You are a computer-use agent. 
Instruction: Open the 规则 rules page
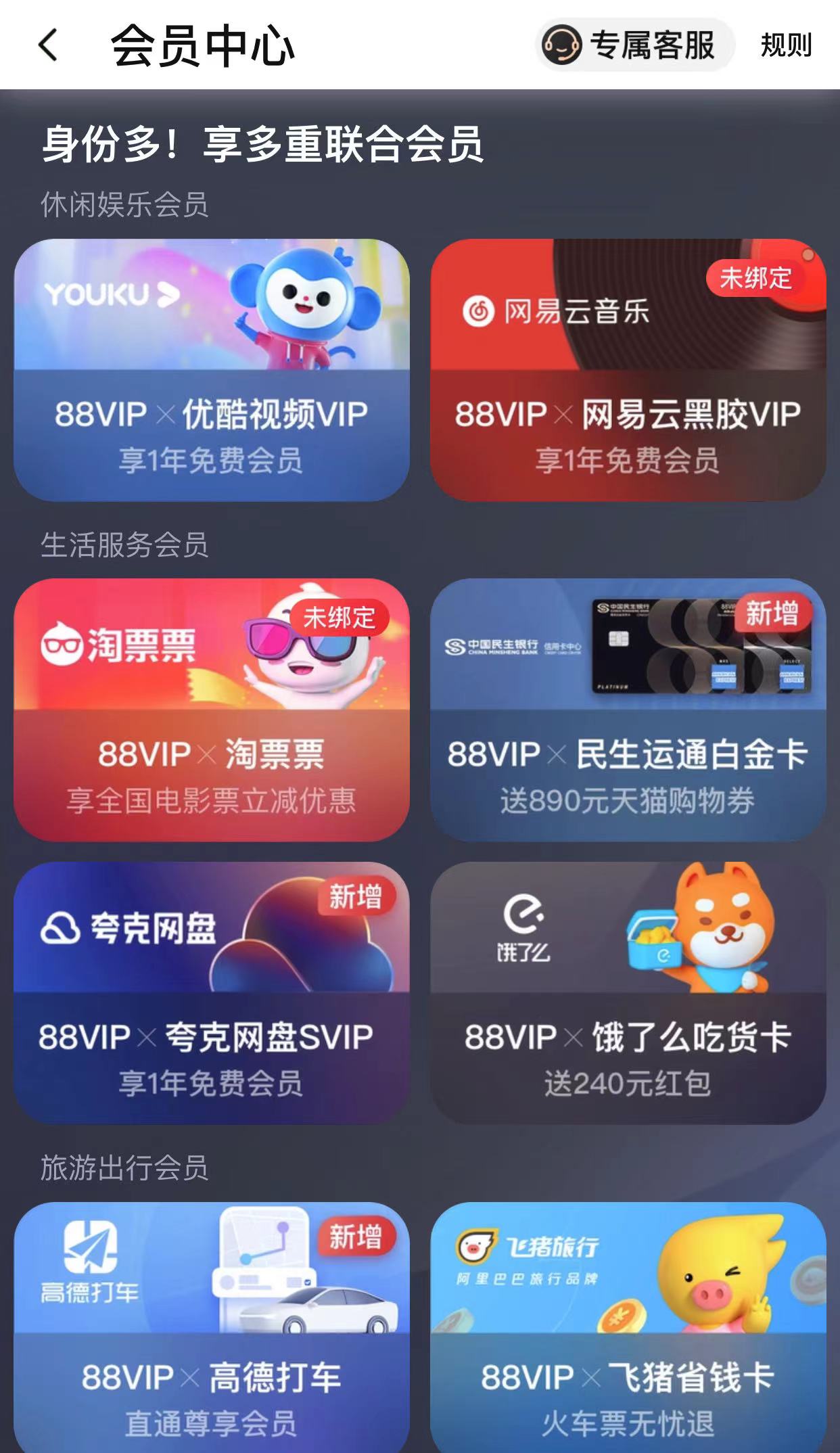pyautogui.click(x=785, y=45)
